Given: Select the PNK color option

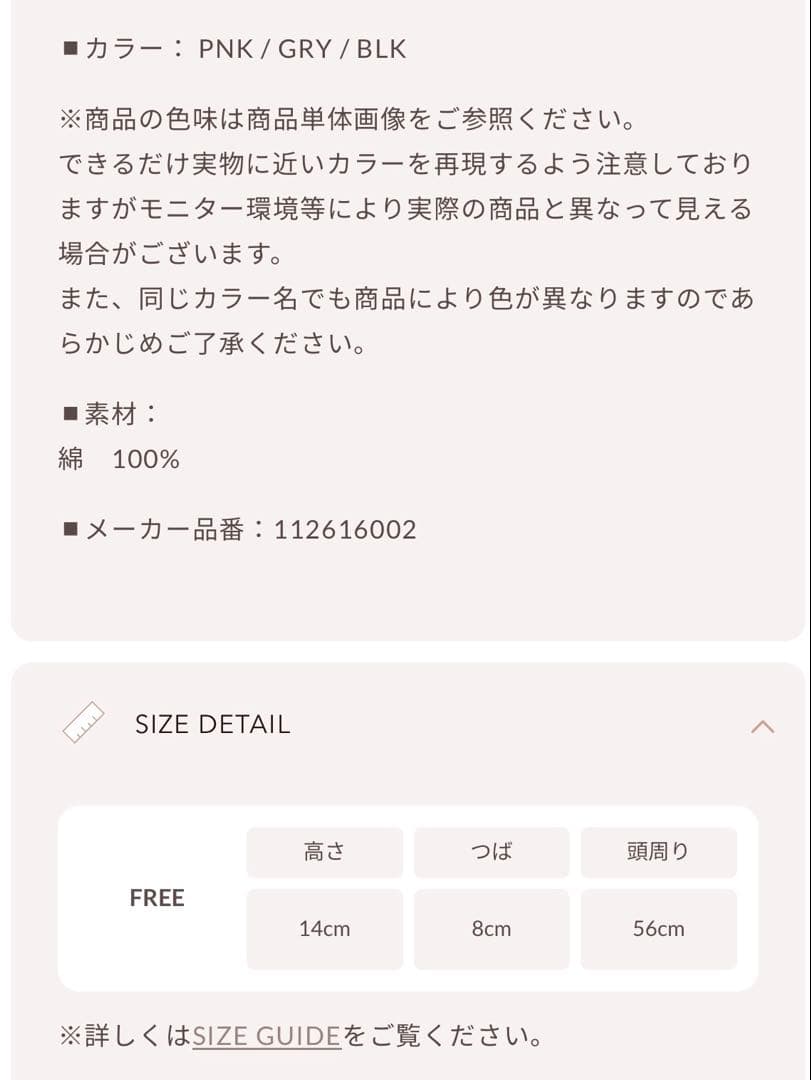Looking at the screenshot, I should [x=224, y=47].
